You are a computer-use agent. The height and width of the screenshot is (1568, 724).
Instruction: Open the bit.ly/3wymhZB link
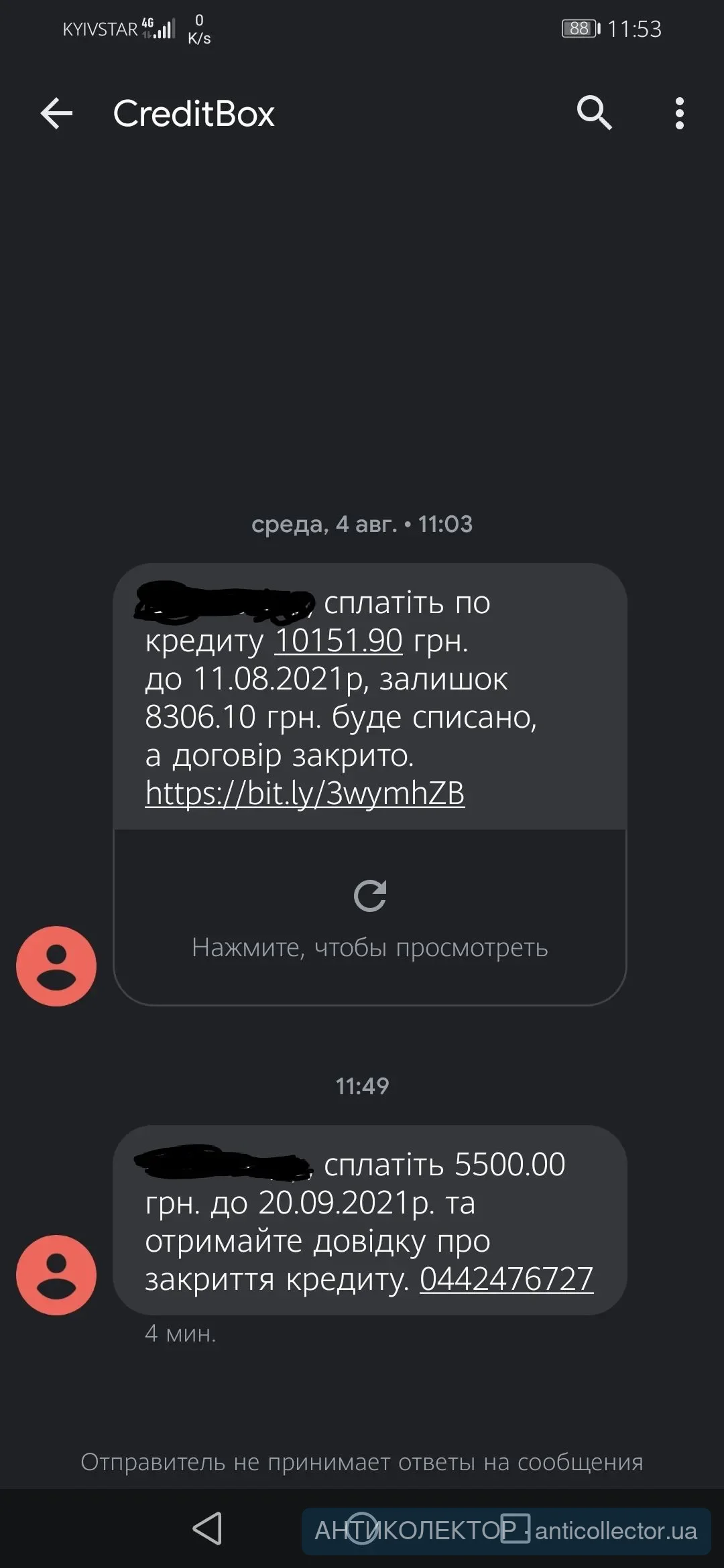pyautogui.click(x=304, y=793)
